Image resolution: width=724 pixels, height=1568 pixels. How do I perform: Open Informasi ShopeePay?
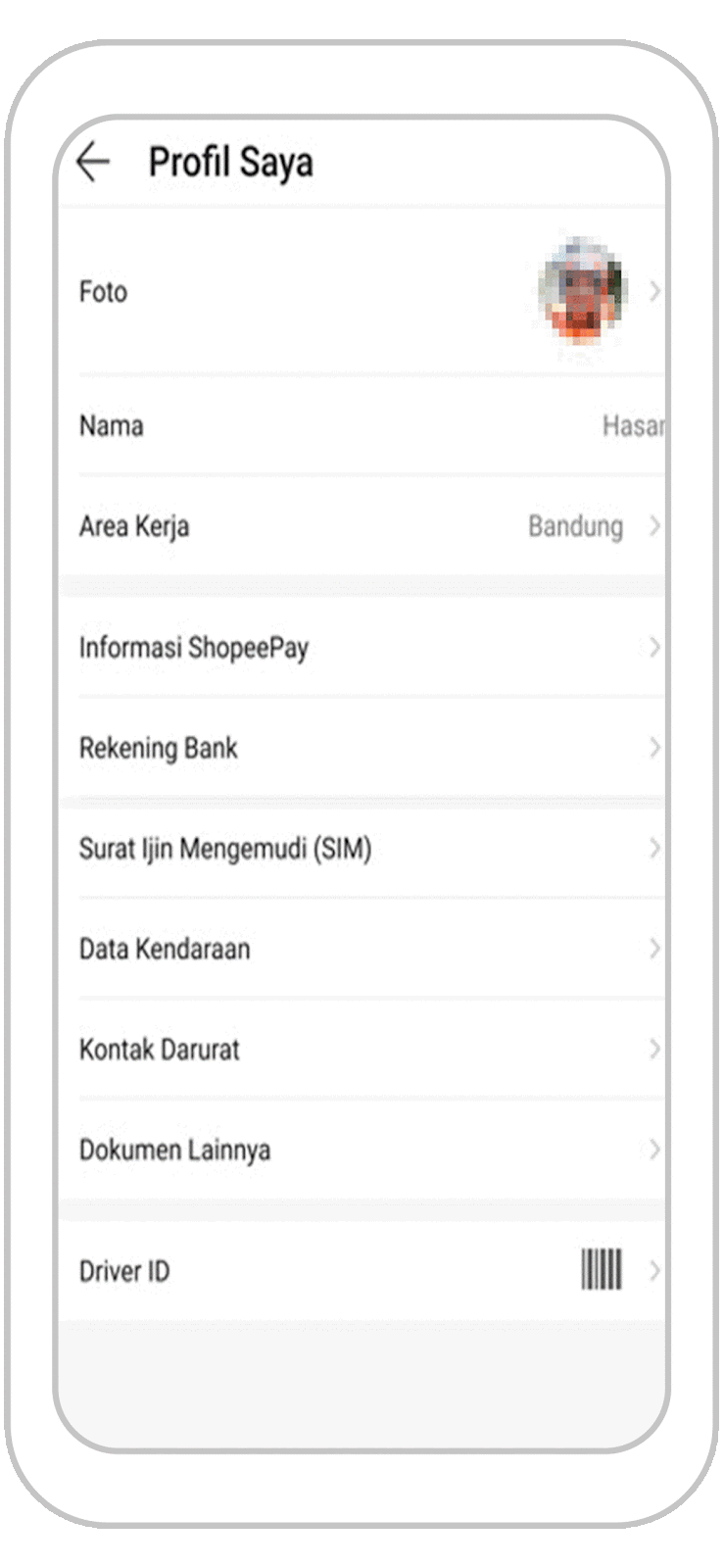362,647
